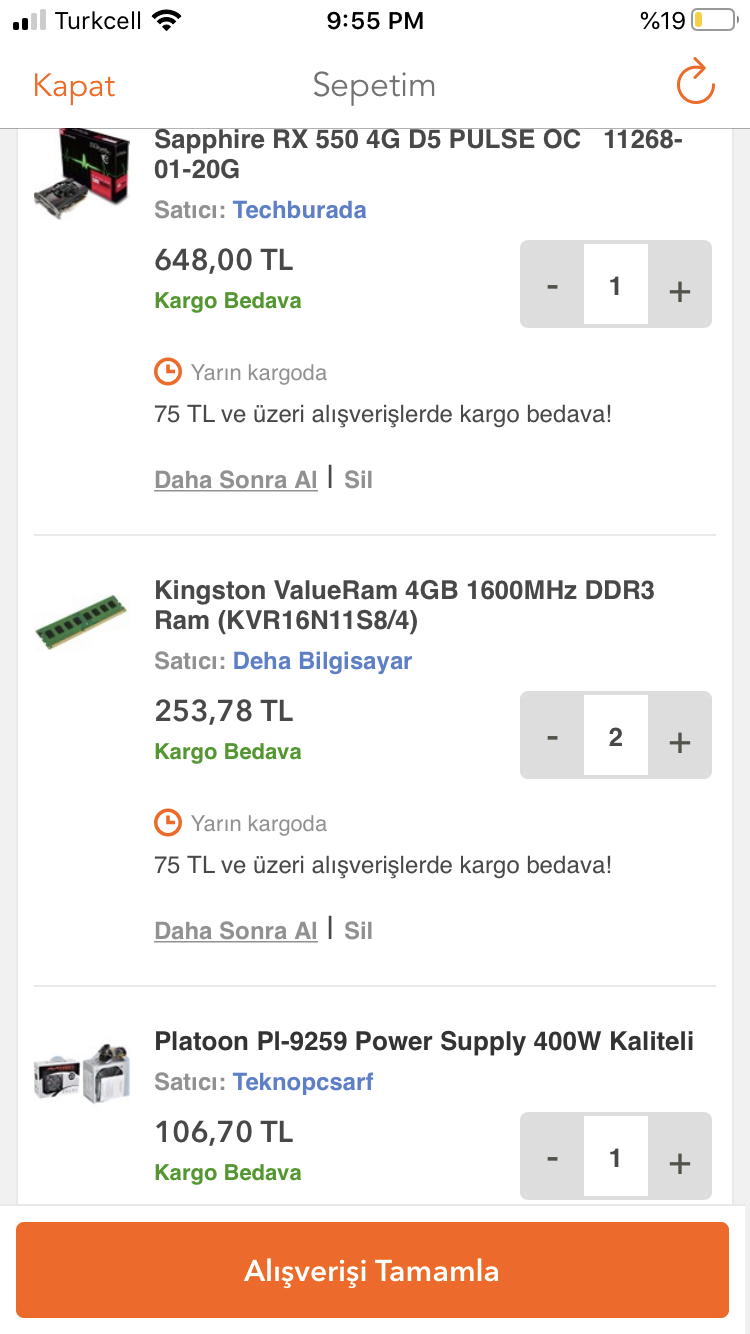Remove Sapphire RX 550 using Sil
The height and width of the screenshot is (1334, 750).
358,480
